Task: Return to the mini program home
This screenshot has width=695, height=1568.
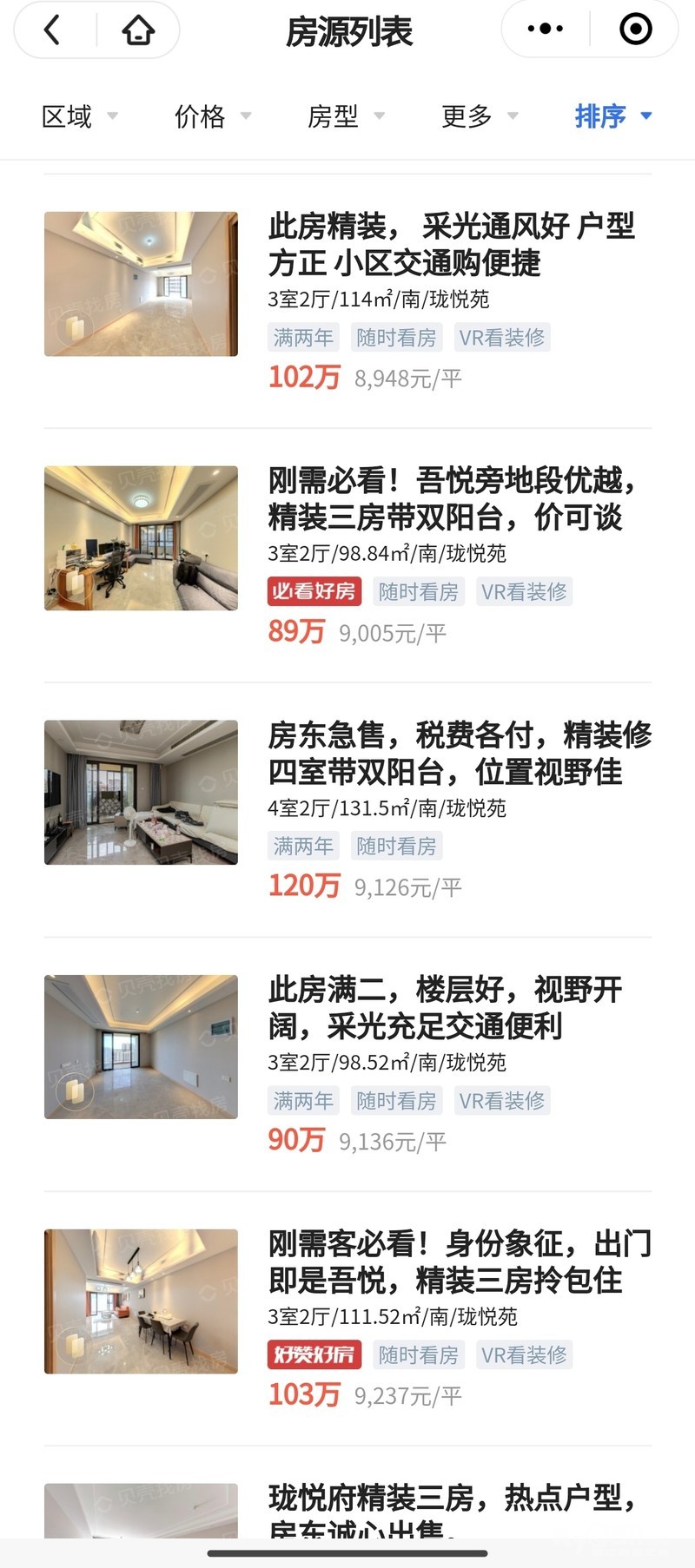Action: click(138, 30)
